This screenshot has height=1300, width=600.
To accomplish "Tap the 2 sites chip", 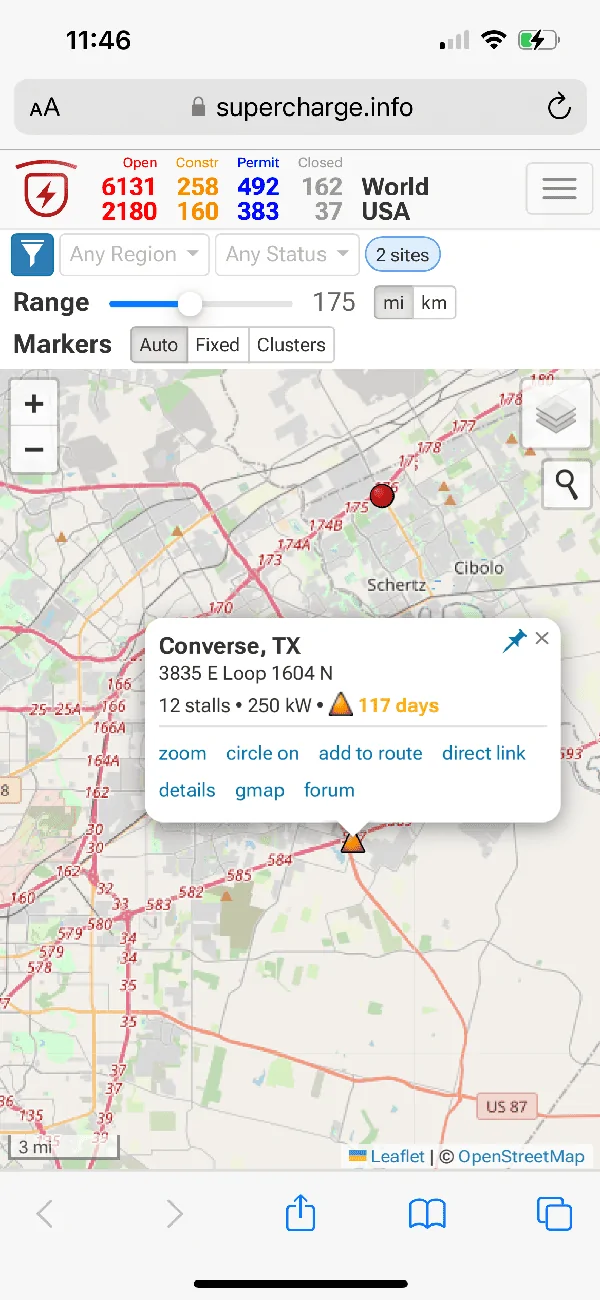I will tap(402, 255).
